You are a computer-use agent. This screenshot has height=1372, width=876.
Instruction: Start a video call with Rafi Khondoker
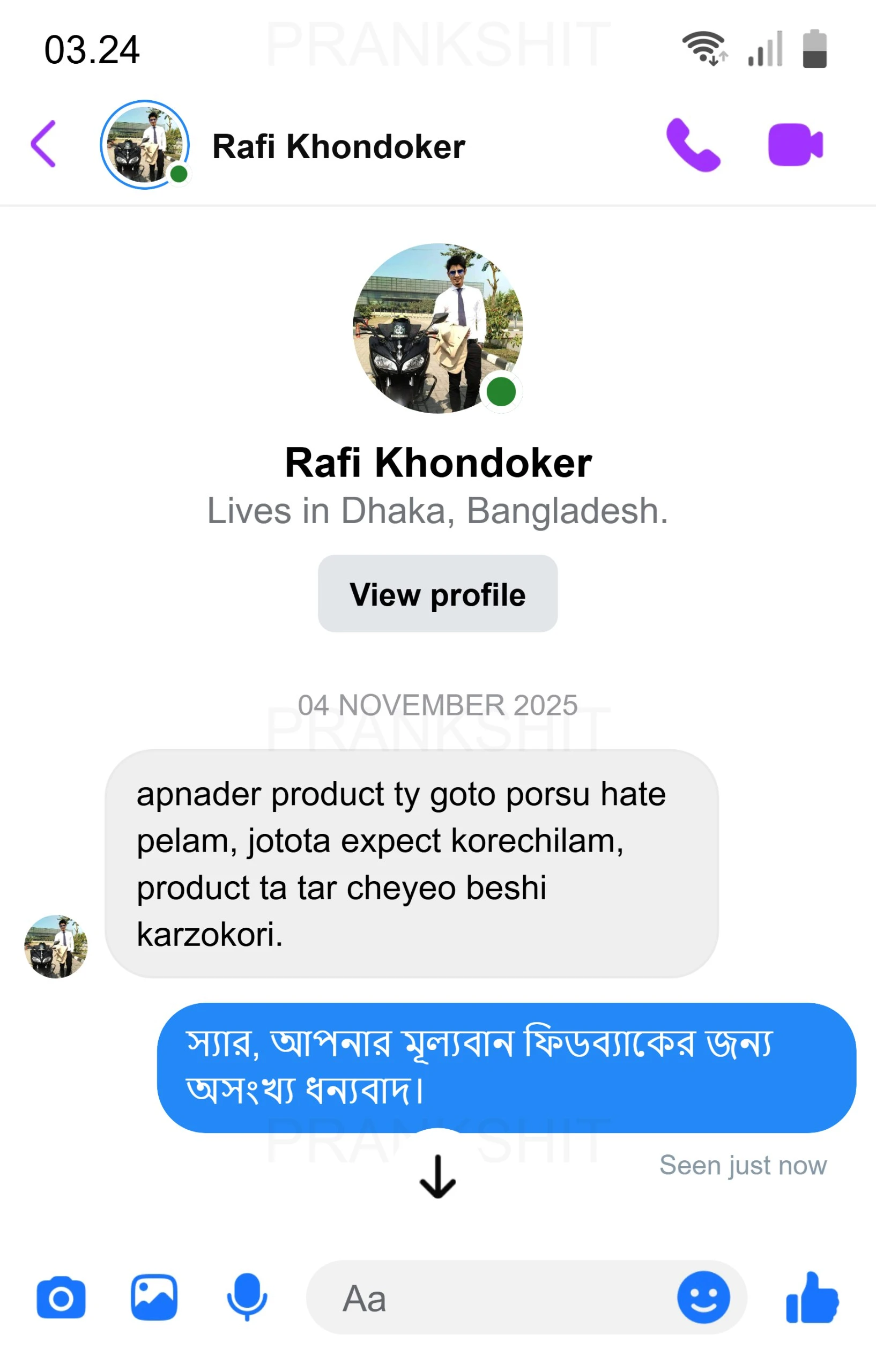(x=795, y=145)
